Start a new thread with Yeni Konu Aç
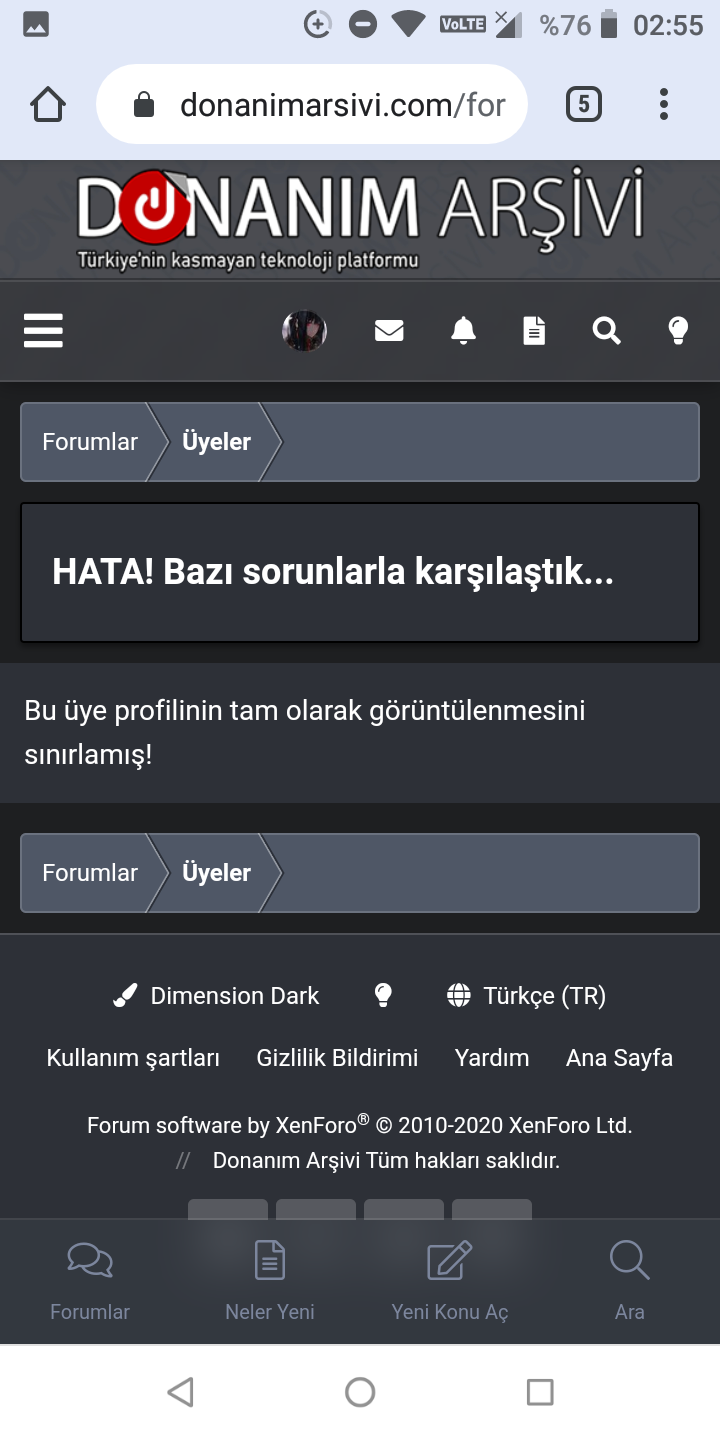Viewport: 720px width, 1440px height. (x=450, y=1280)
